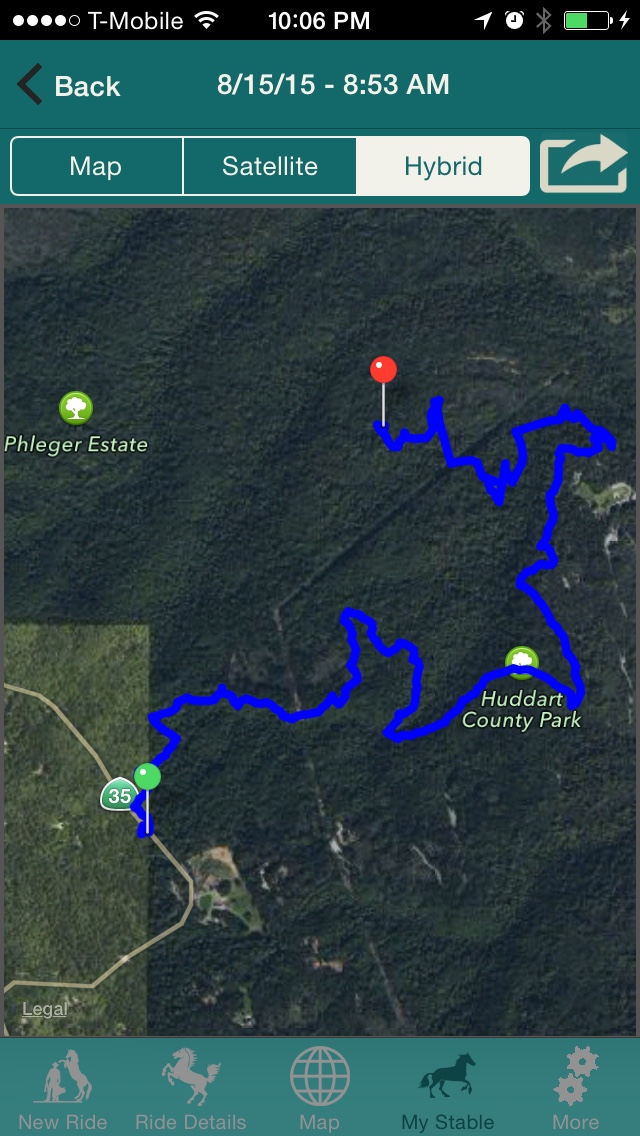Switch to the Map bottom tab
Screen dimensions: 640x1136
(319, 1090)
